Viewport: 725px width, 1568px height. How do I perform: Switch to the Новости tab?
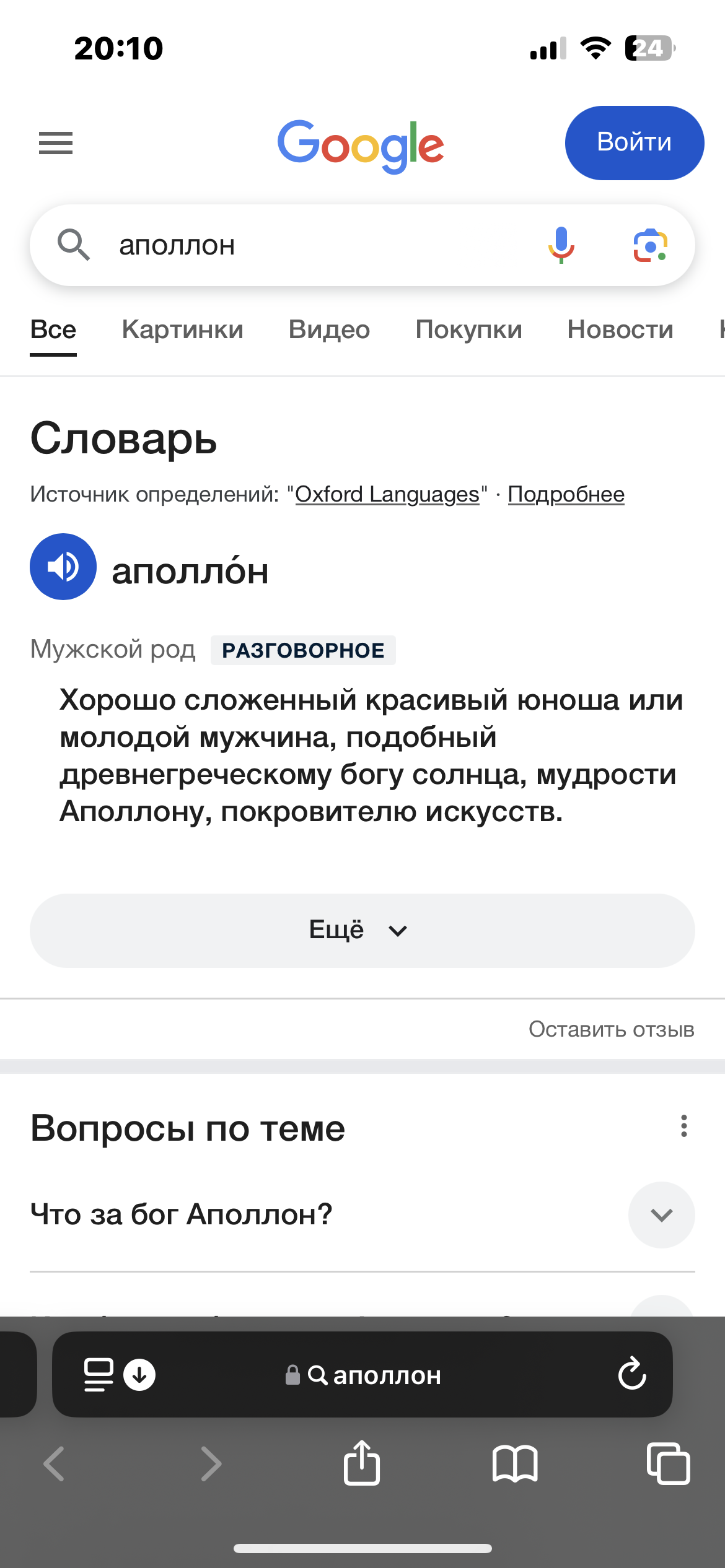point(620,329)
